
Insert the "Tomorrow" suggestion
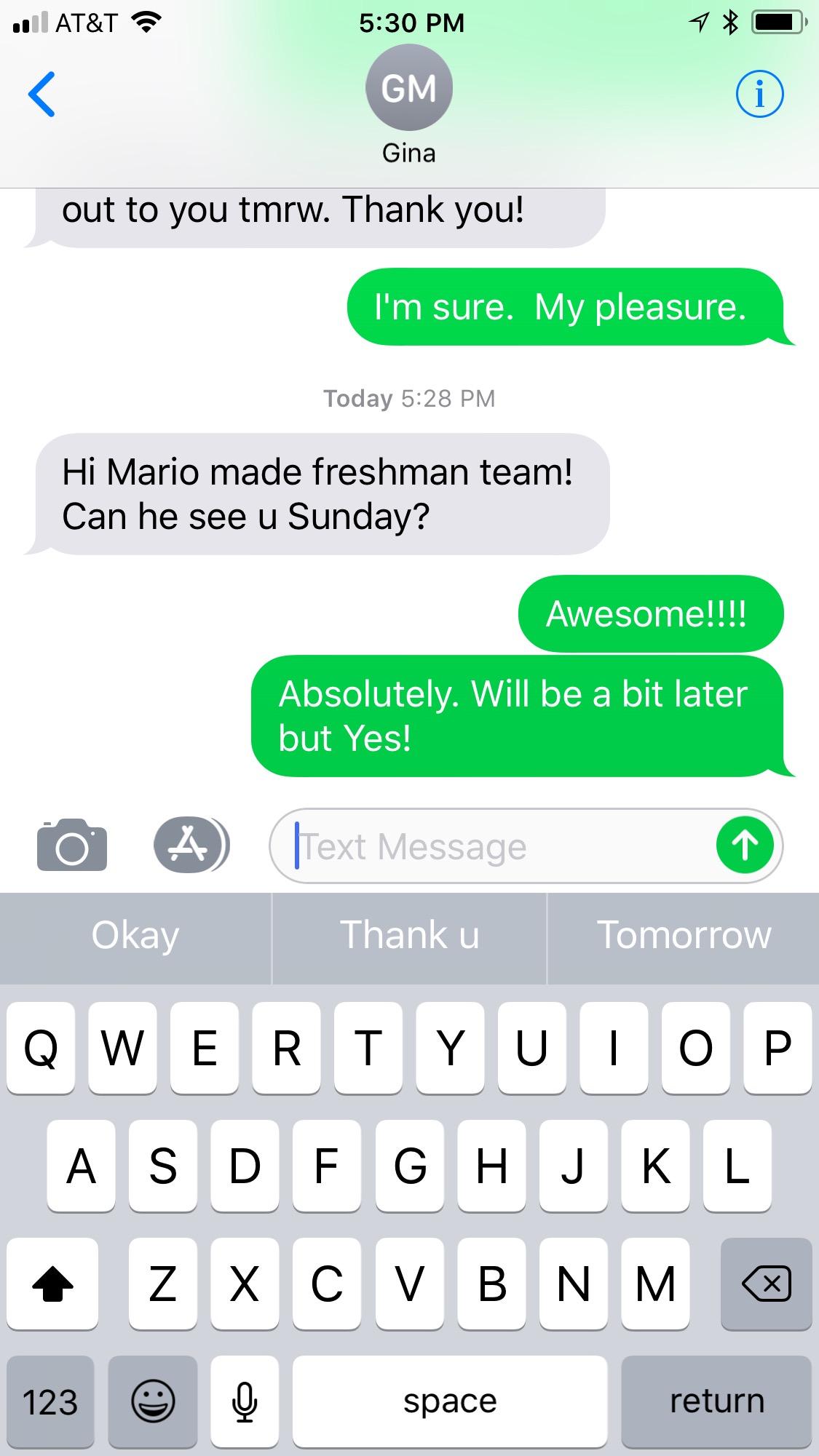(684, 936)
